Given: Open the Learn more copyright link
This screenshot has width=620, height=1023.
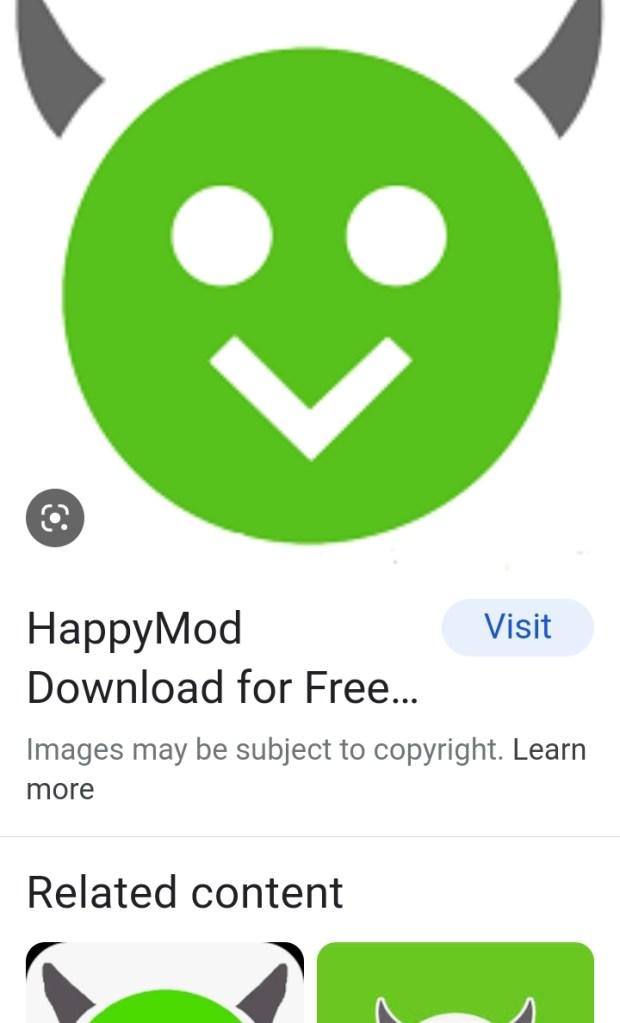Looking at the screenshot, I should 549,750.
